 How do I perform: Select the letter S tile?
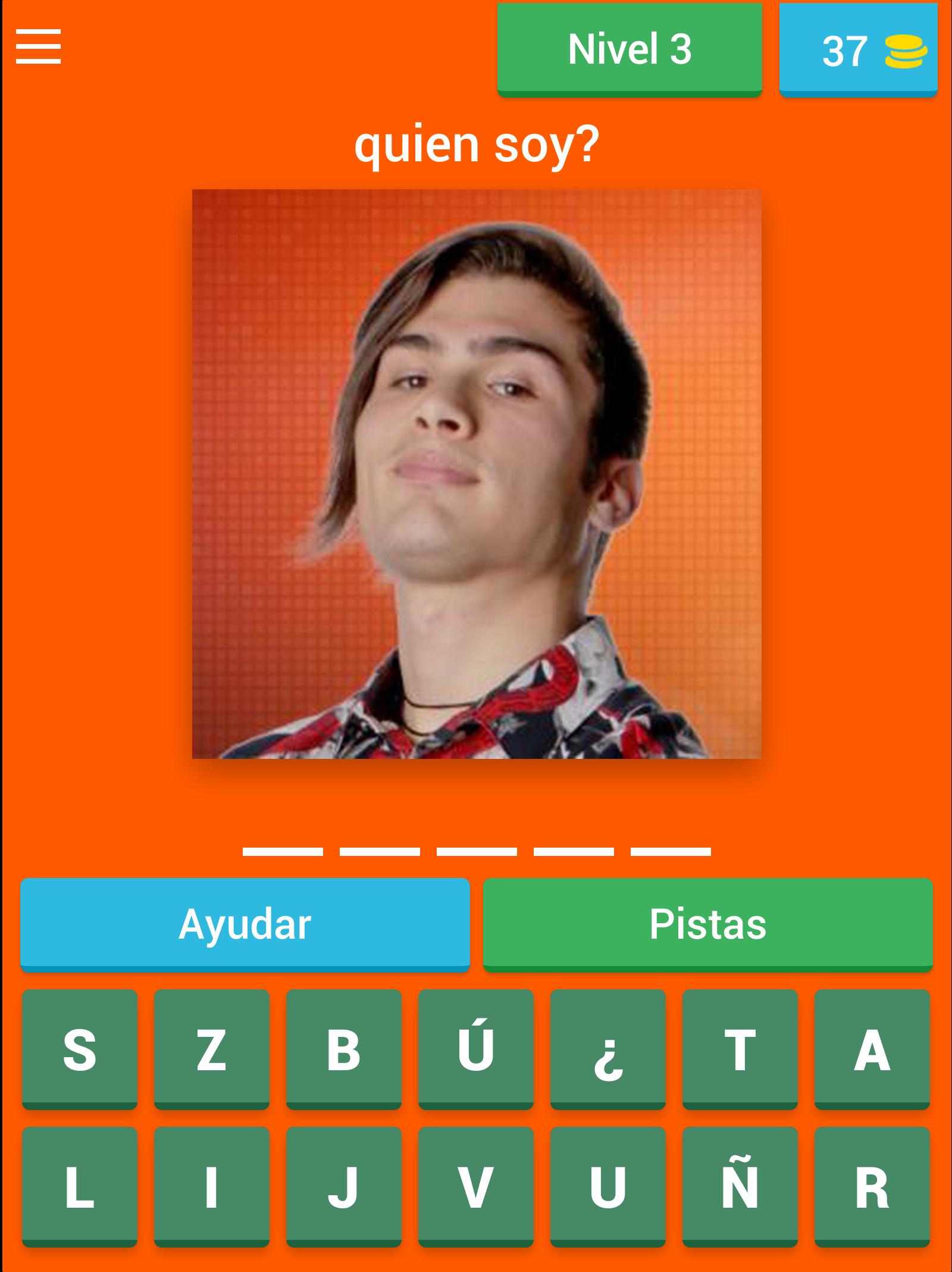(80, 1048)
